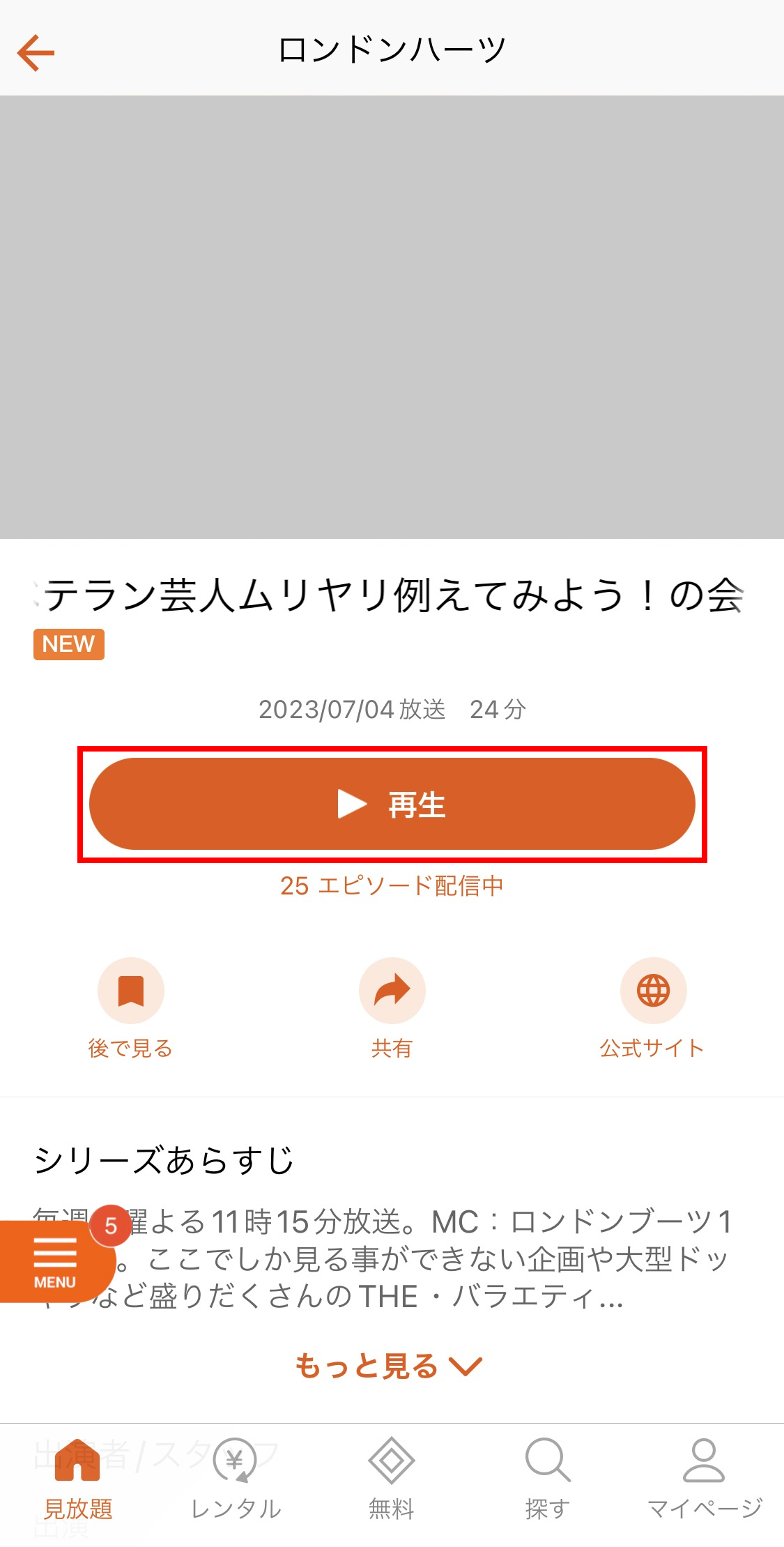784x1547 pixels.
Task: Tap the video preview area
Action: click(x=392, y=317)
